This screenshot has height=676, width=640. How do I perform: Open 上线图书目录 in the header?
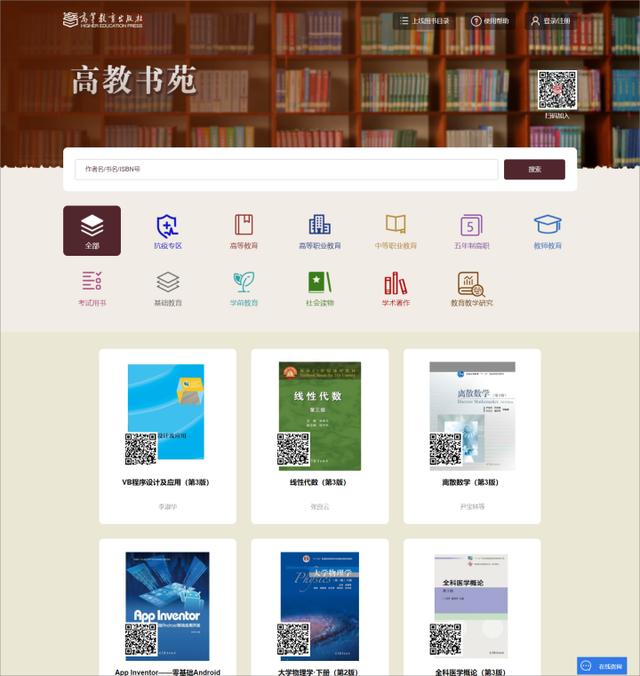point(424,20)
